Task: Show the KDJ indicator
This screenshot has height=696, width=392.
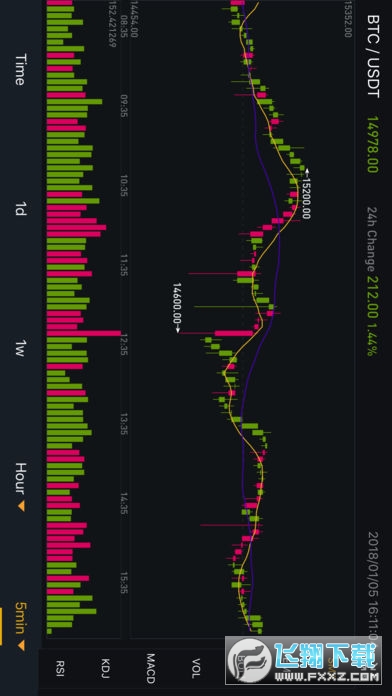Action: tap(105, 669)
